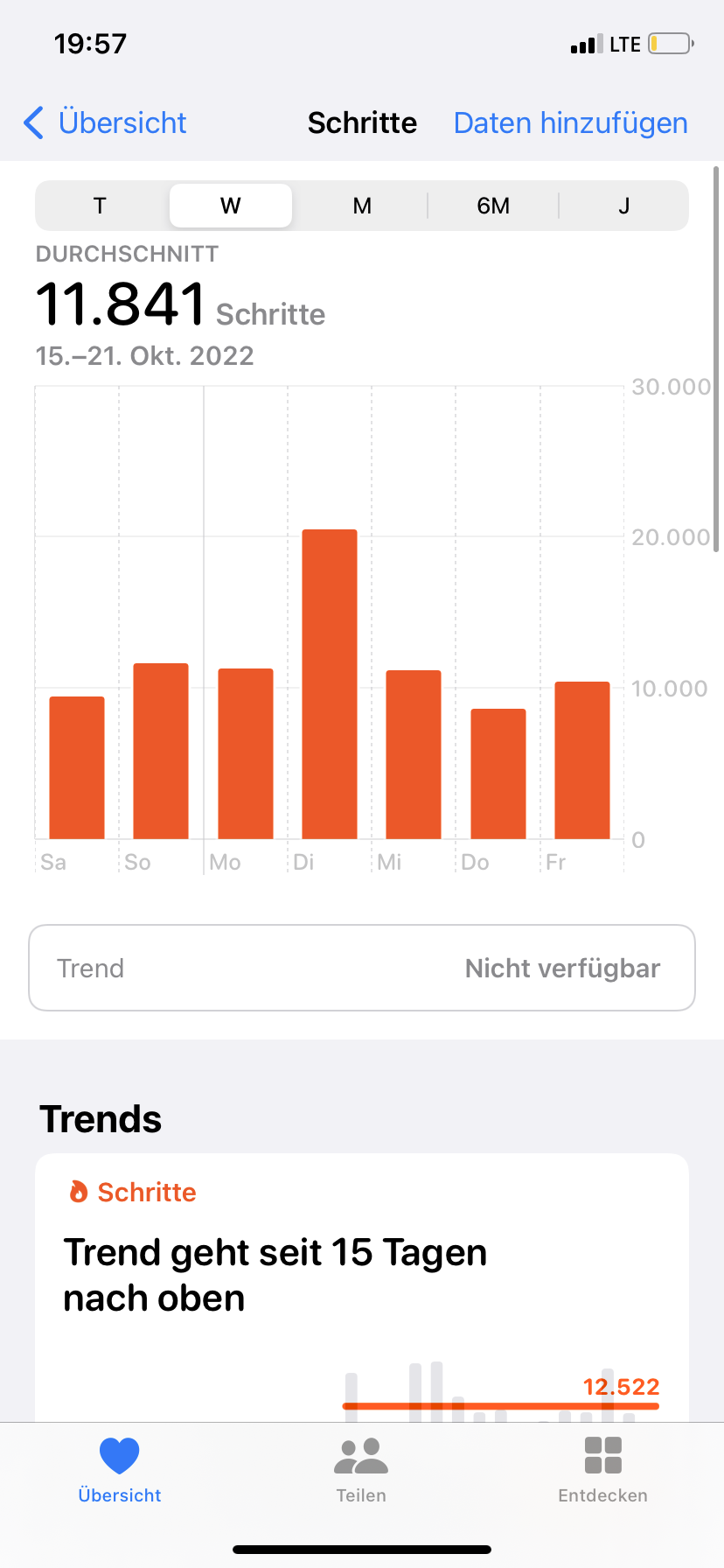Open the Schritte trend card
Screen dimensions: 724x1568
pos(362,1286)
